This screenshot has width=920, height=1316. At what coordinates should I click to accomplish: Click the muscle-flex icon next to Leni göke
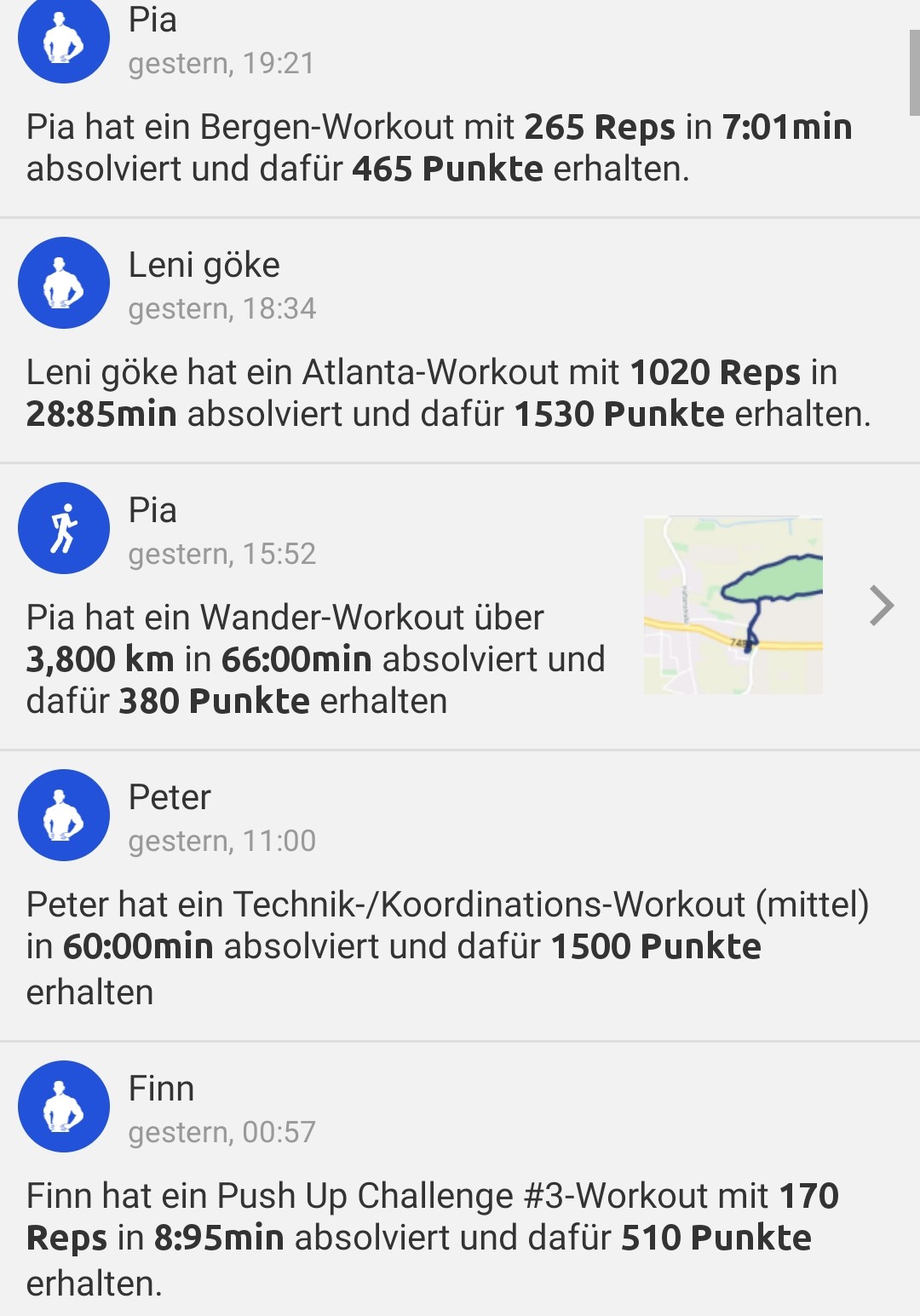click(x=63, y=284)
